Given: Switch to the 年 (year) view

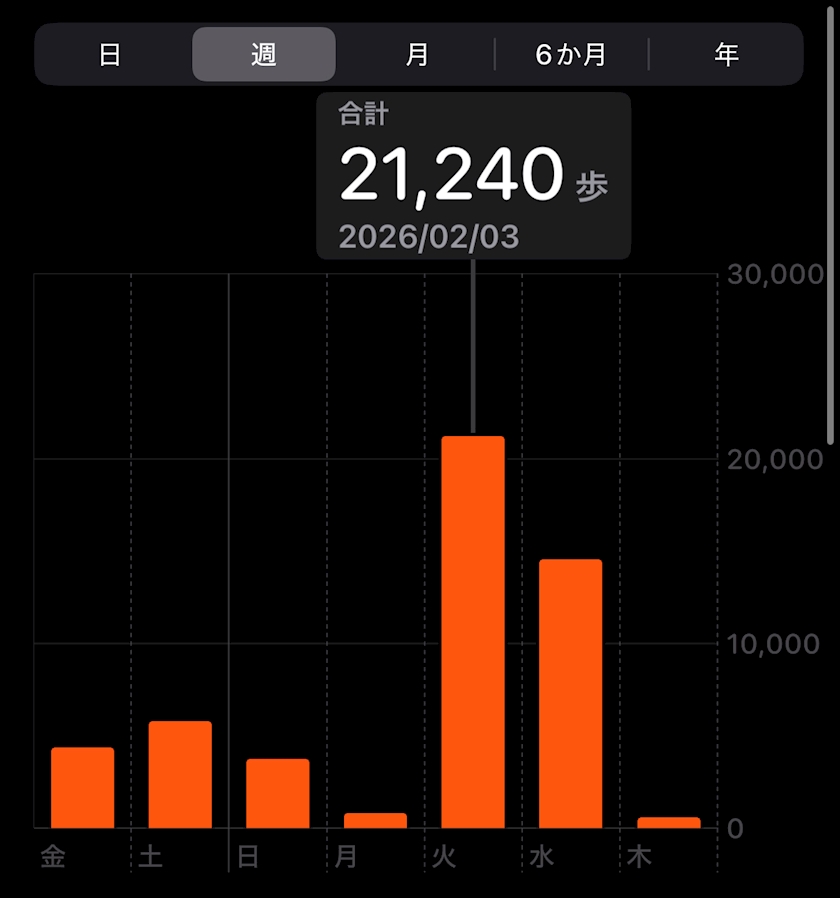Looking at the screenshot, I should 726,54.
